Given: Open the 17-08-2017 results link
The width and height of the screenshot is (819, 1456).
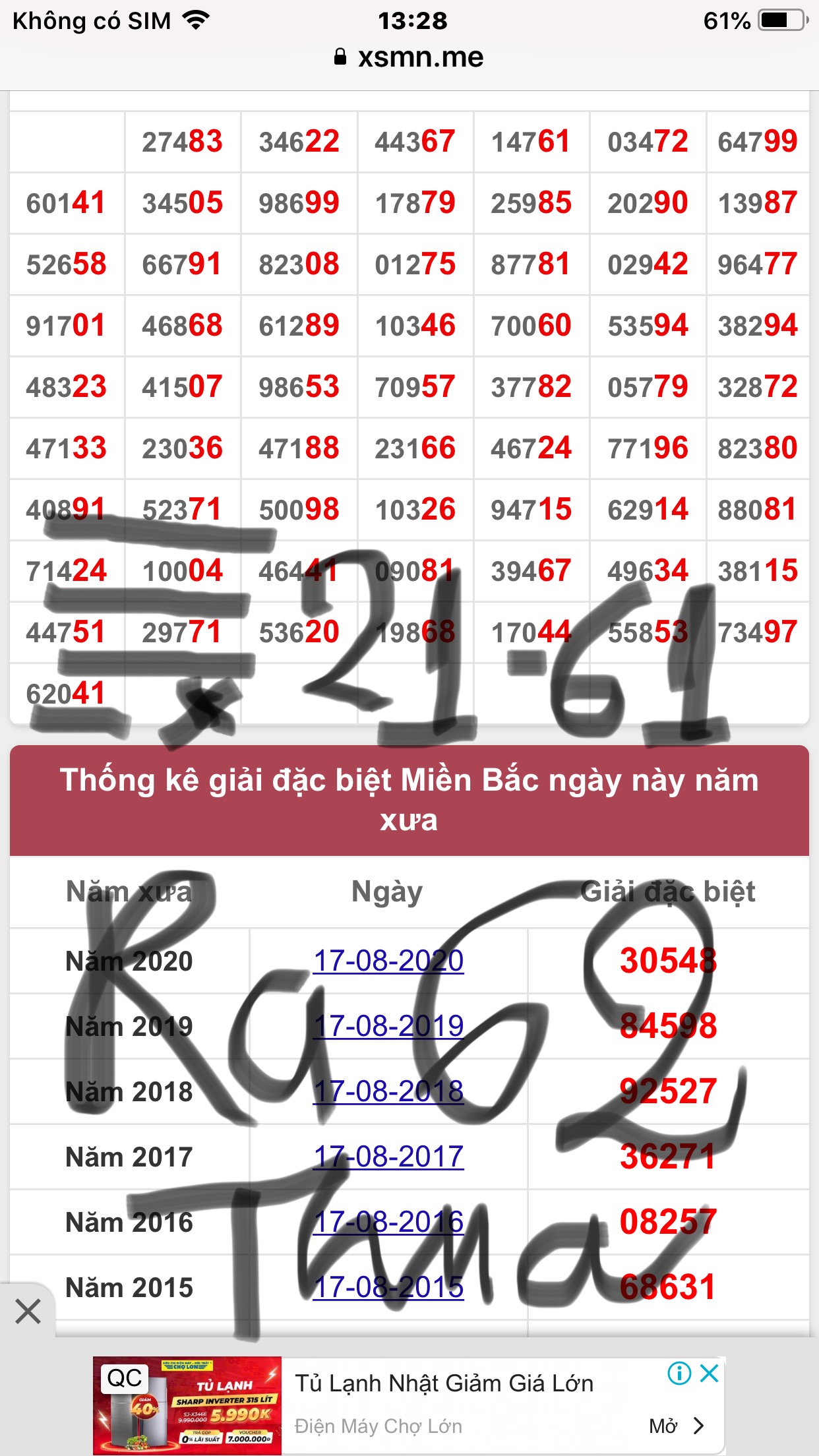Looking at the screenshot, I should pyautogui.click(x=388, y=1157).
